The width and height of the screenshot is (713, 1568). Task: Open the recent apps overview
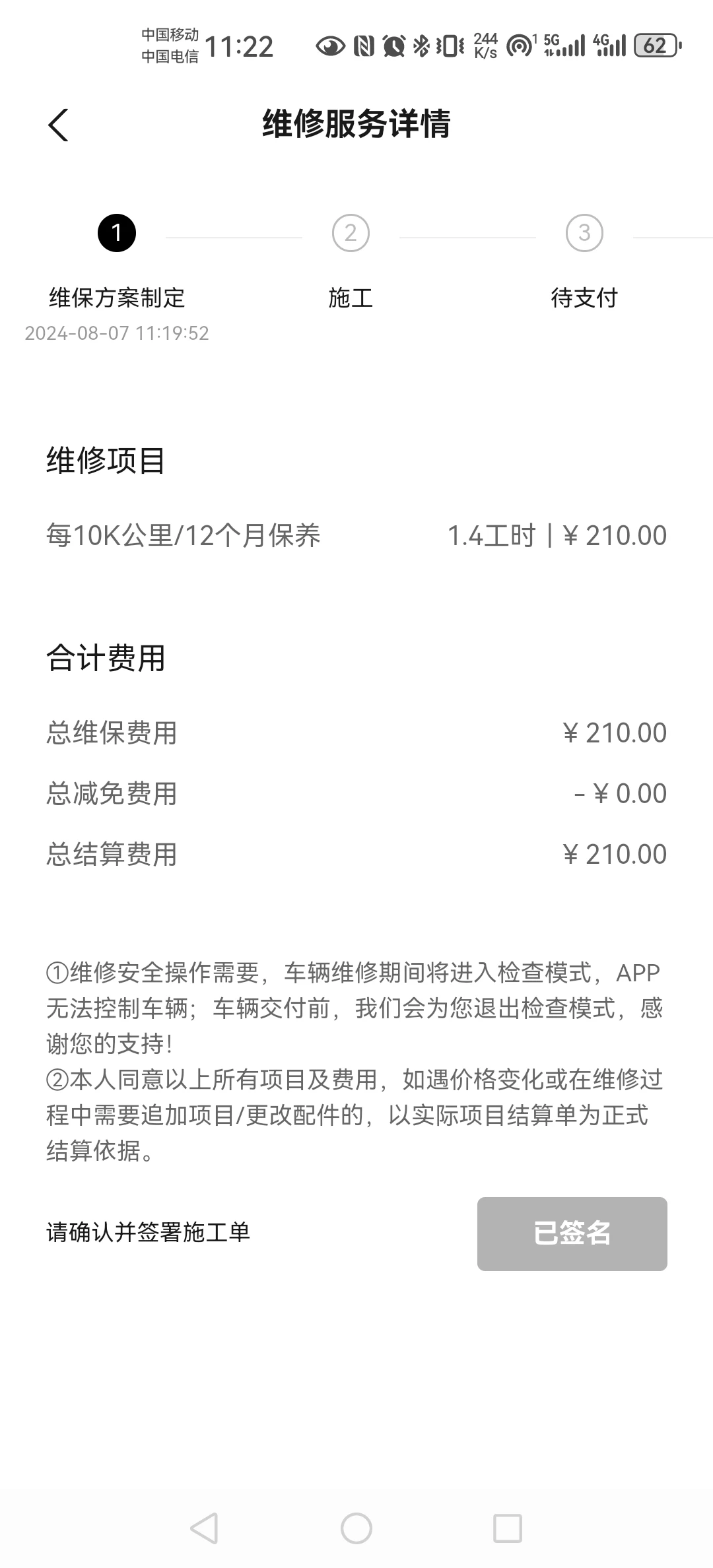point(508,1528)
